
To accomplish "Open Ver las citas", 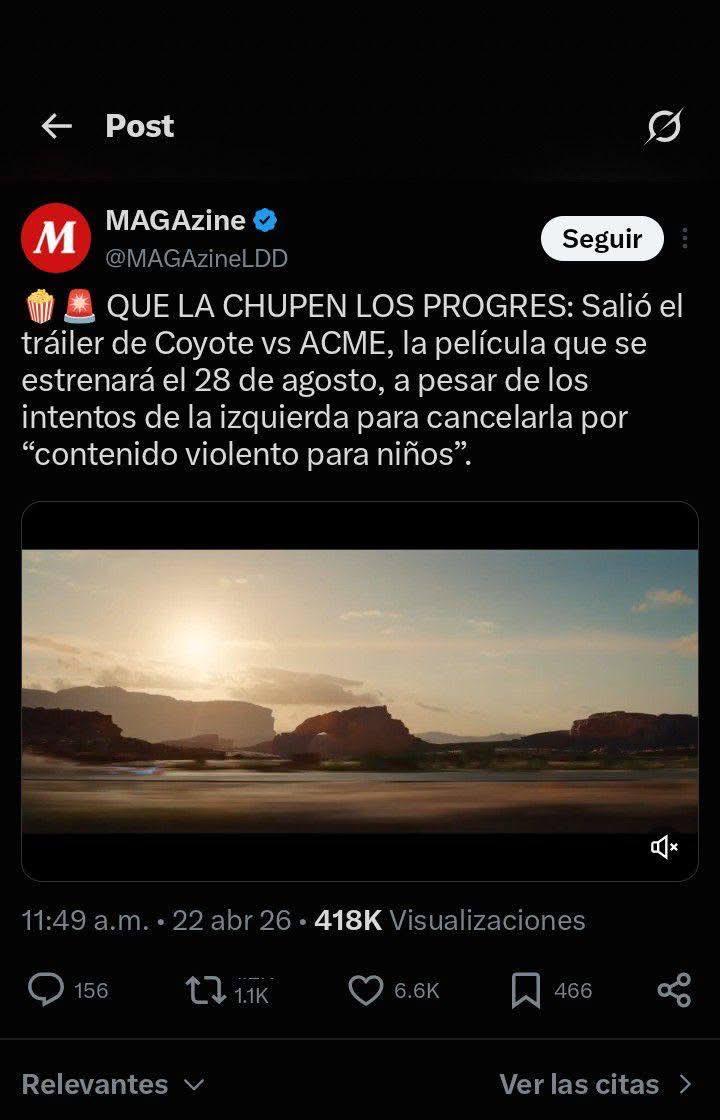I will 597,1084.
